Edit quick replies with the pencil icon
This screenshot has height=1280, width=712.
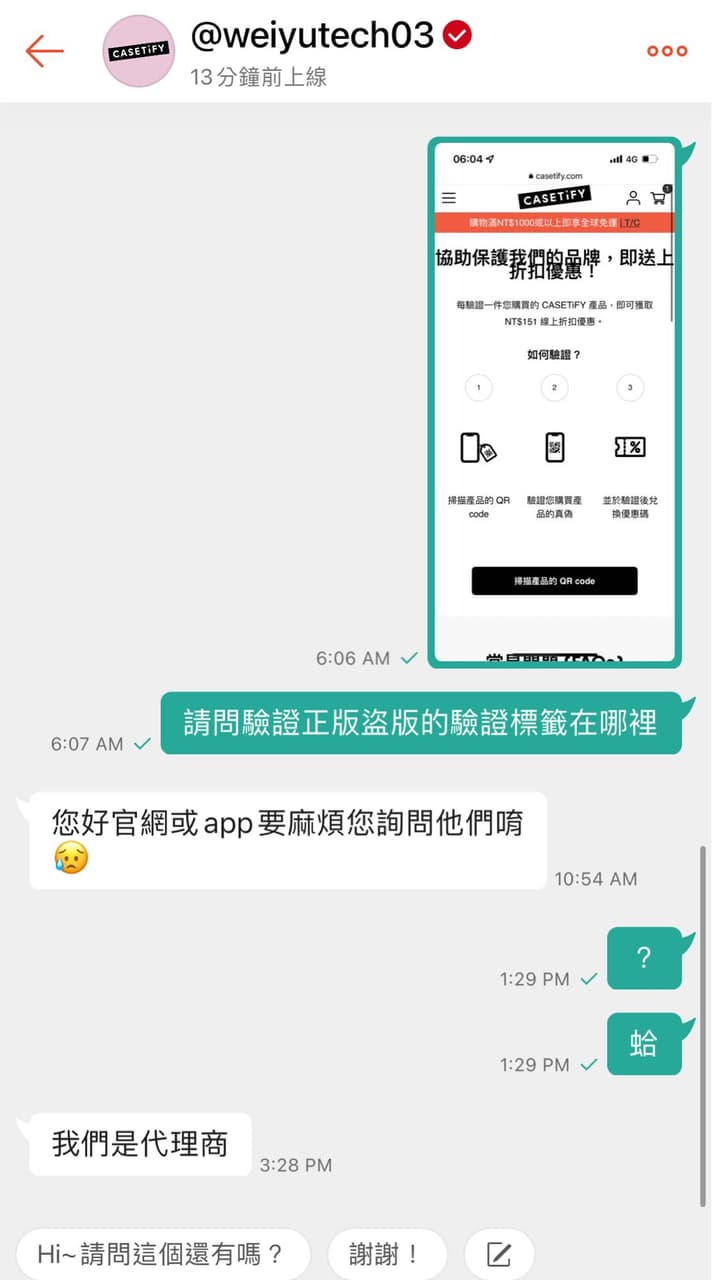coord(499,1254)
